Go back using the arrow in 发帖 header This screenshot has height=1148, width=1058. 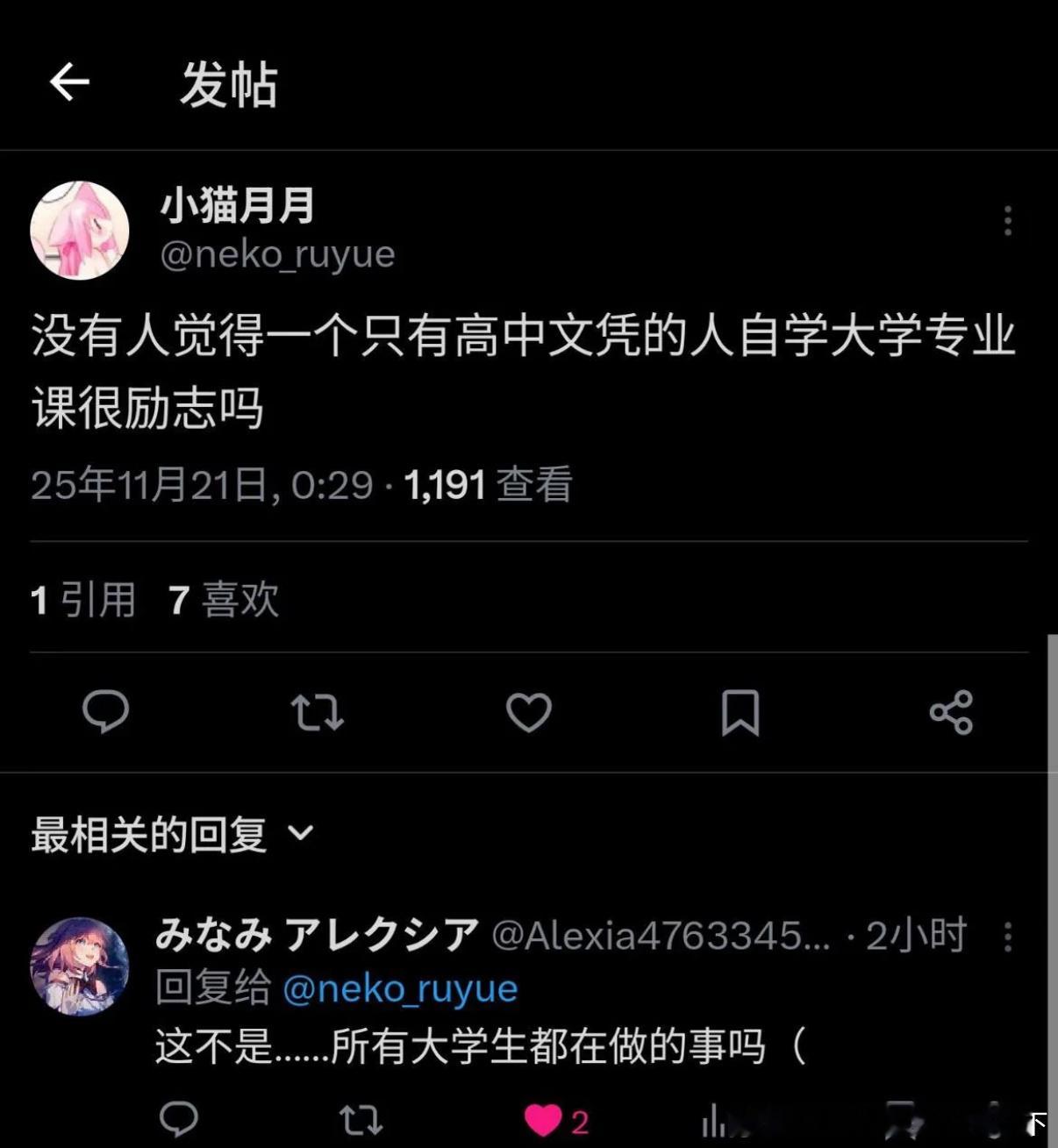coord(68,82)
